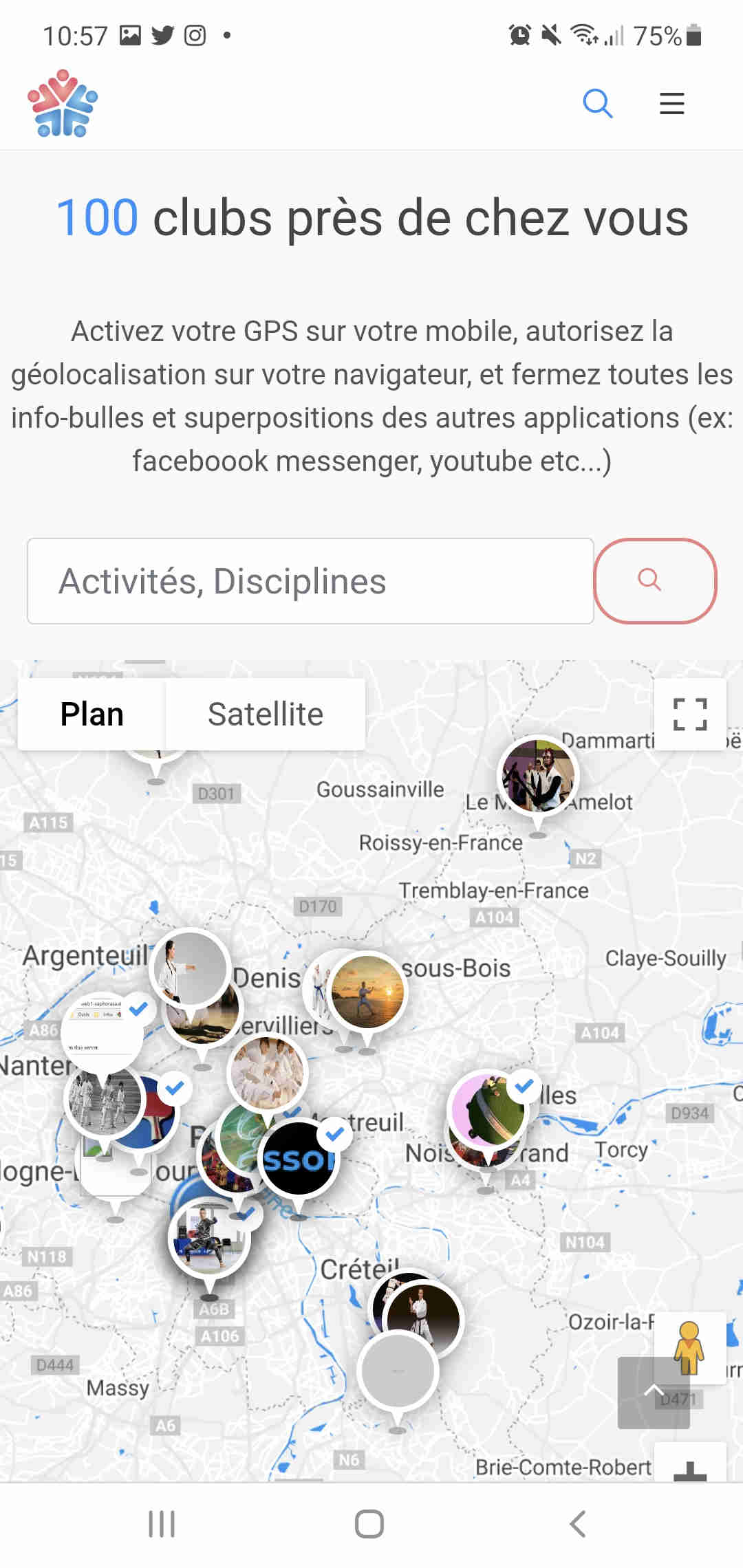Open the grey blank marker below Créteil
This screenshot has height=1568, width=743.
(398, 1370)
